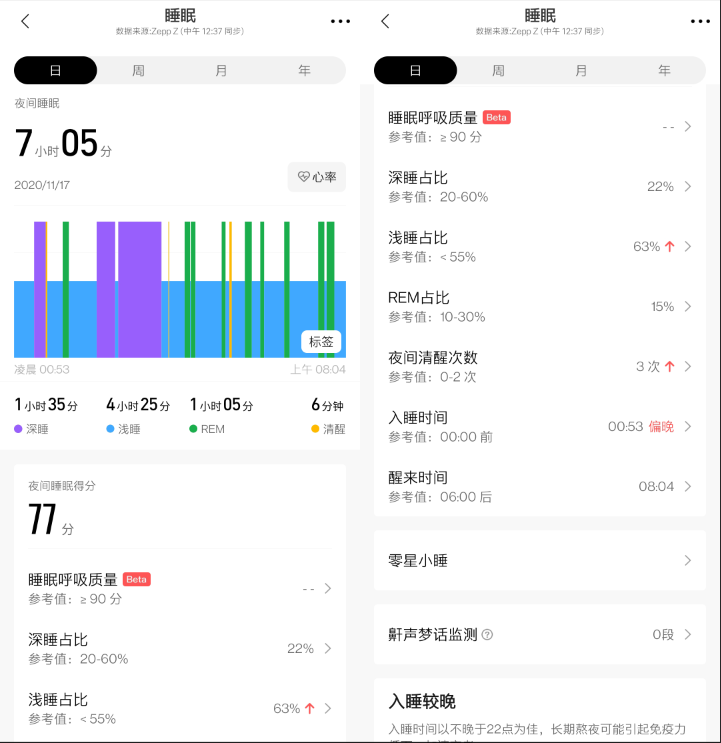Open the 入睡时间 row
This screenshot has width=721, height=743.
[x=540, y=426]
